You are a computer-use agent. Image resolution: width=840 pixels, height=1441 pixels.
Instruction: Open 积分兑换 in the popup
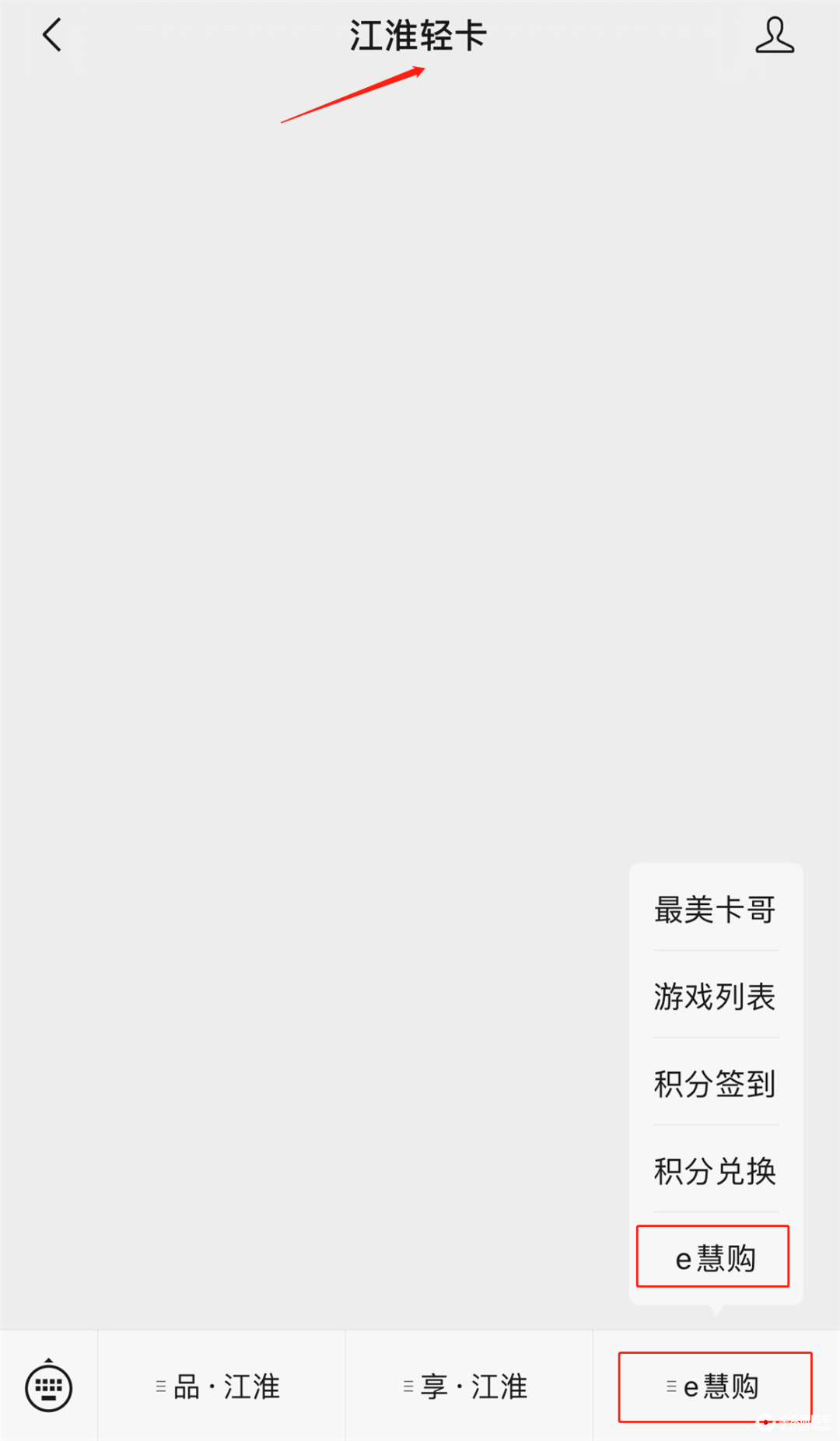point(715,1170)
